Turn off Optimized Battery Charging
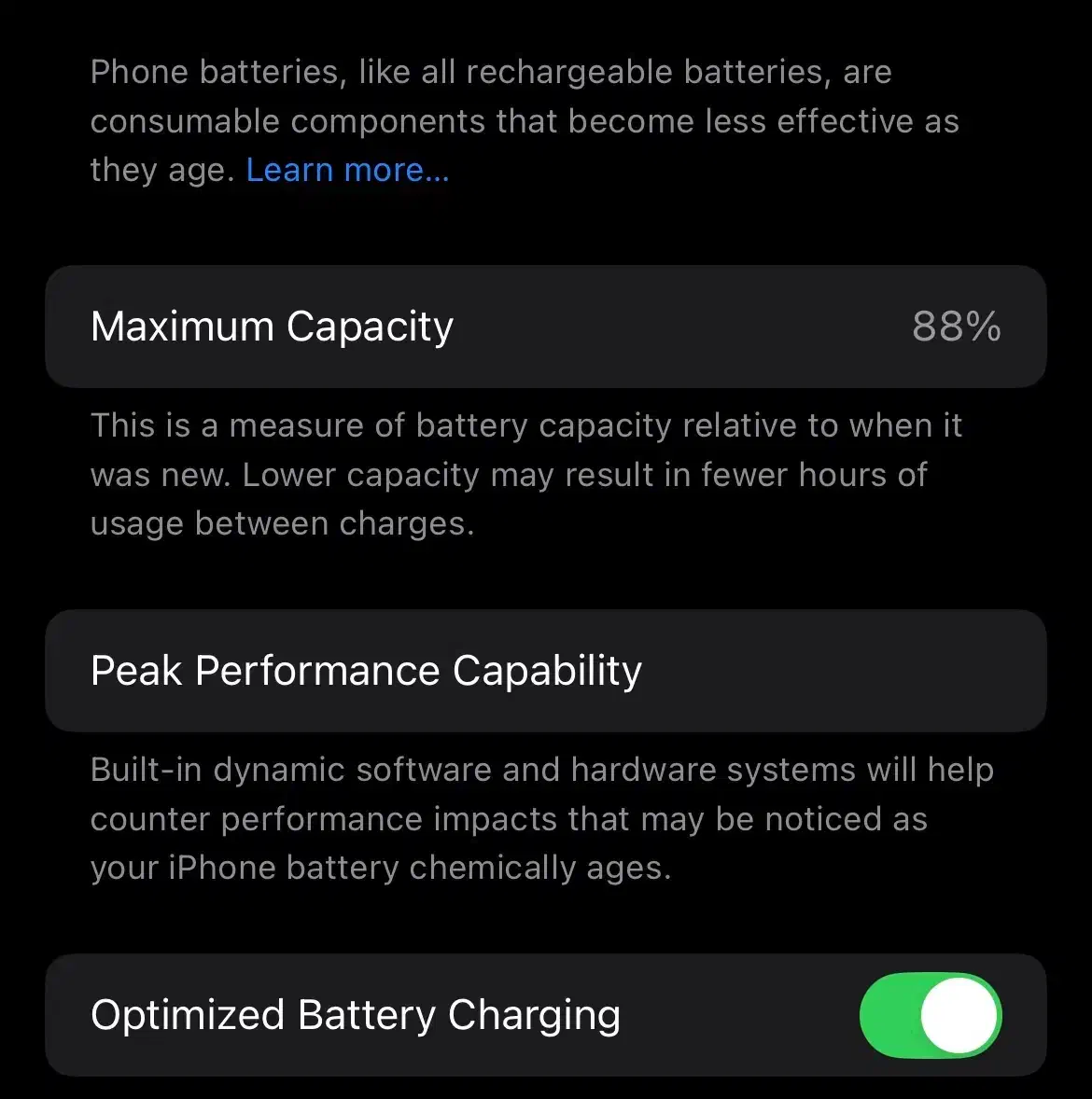The image size is (1092, 1099). coord(930,1015)
